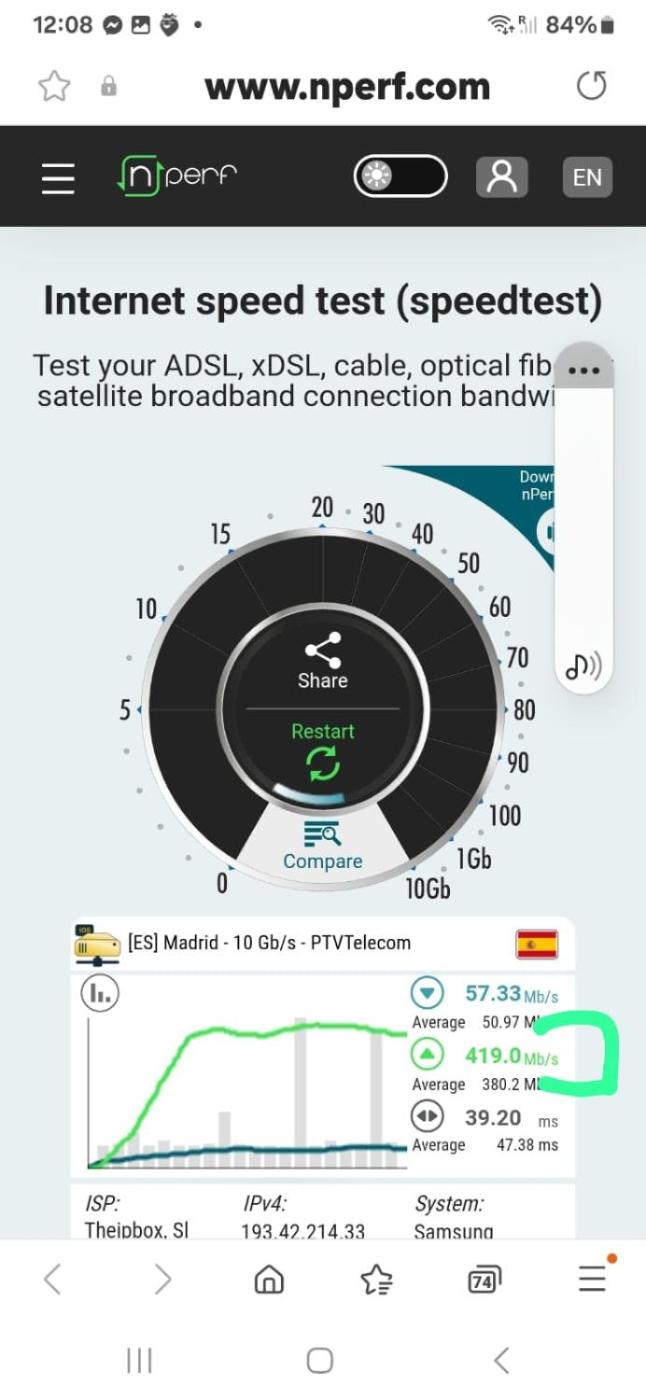Tap the sound icon on floating panel
This screenshot has width=646, height=1400.
[583, 667]
